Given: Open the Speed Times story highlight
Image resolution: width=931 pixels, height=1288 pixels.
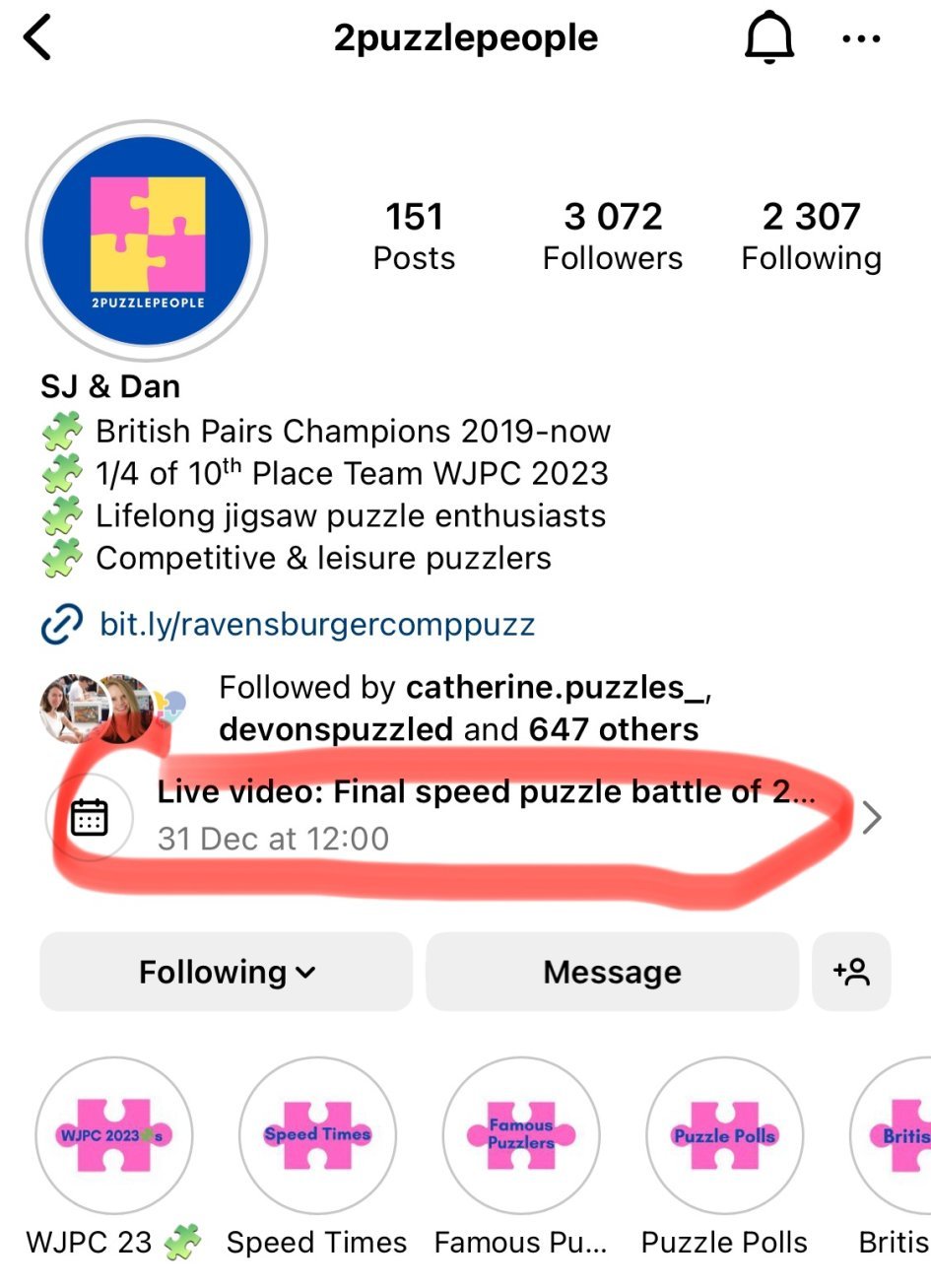Looking at the screenshot, I should coord(317,1135).
